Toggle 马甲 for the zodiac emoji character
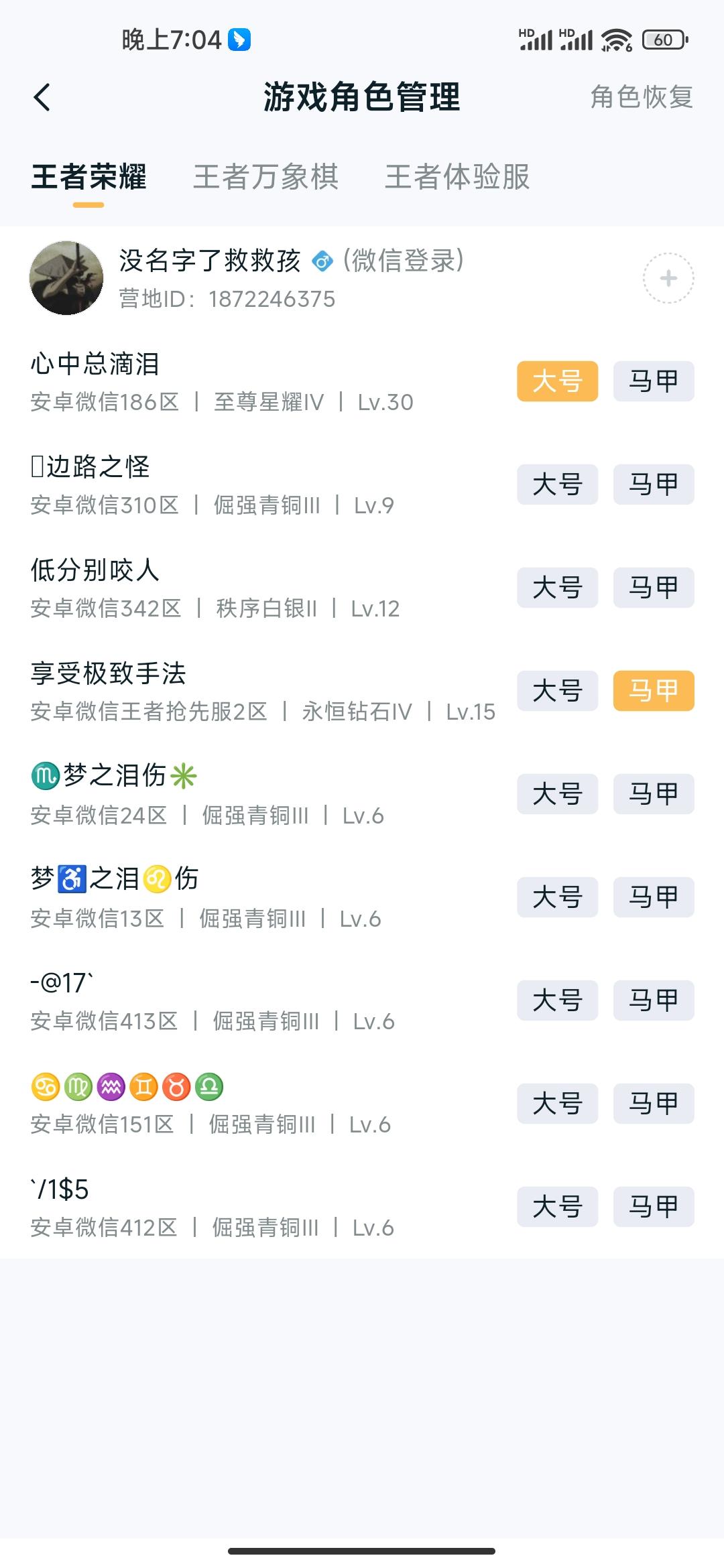This screenshot has width=724, height=1568. 653,1104
